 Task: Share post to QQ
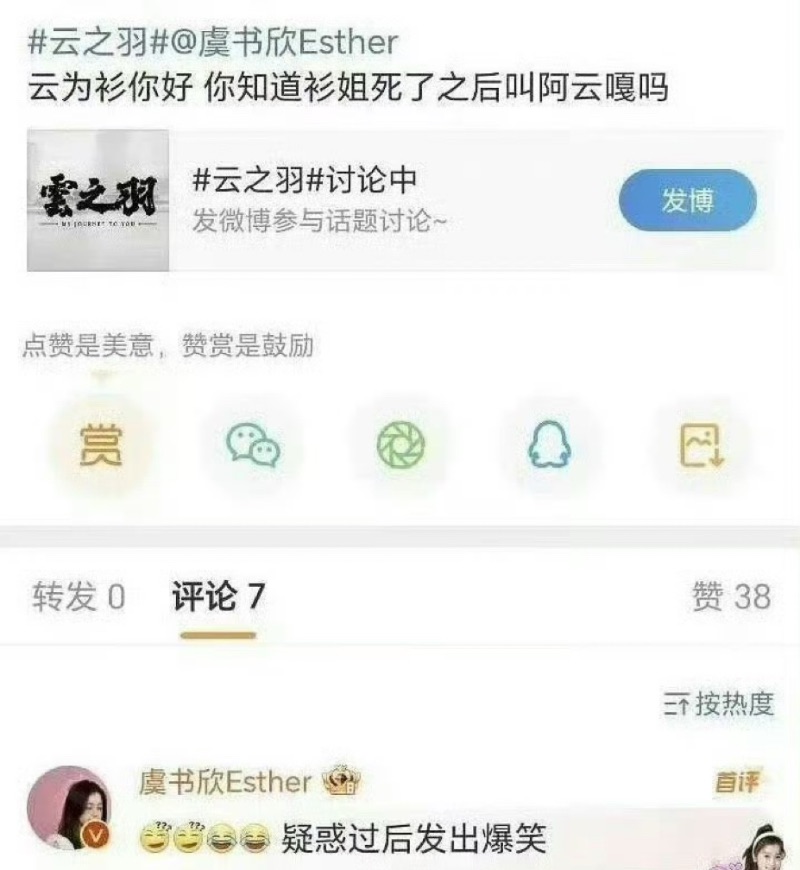coord(551,444)
